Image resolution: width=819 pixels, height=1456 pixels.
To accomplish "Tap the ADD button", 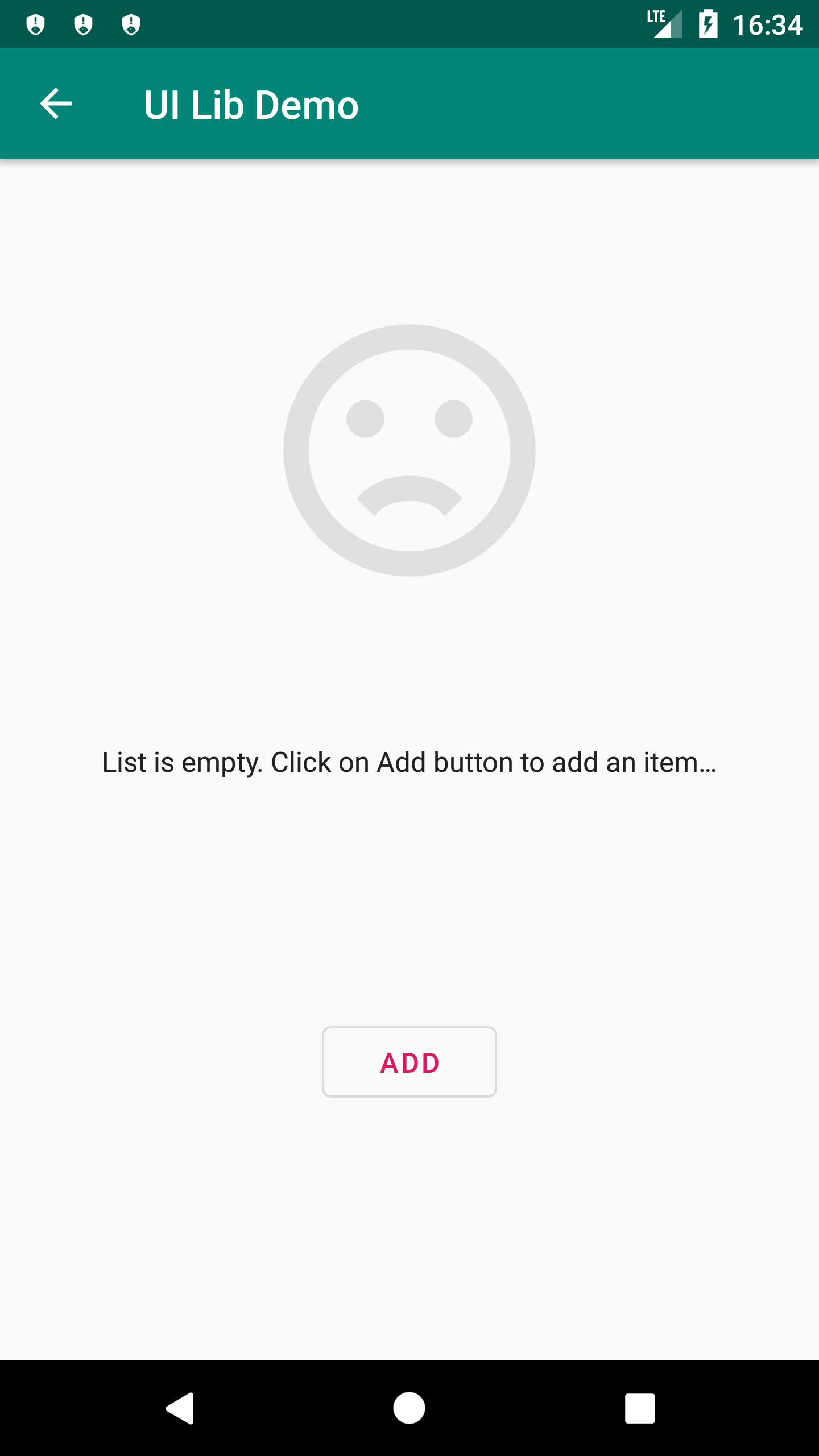I will tap(409, 1062).
